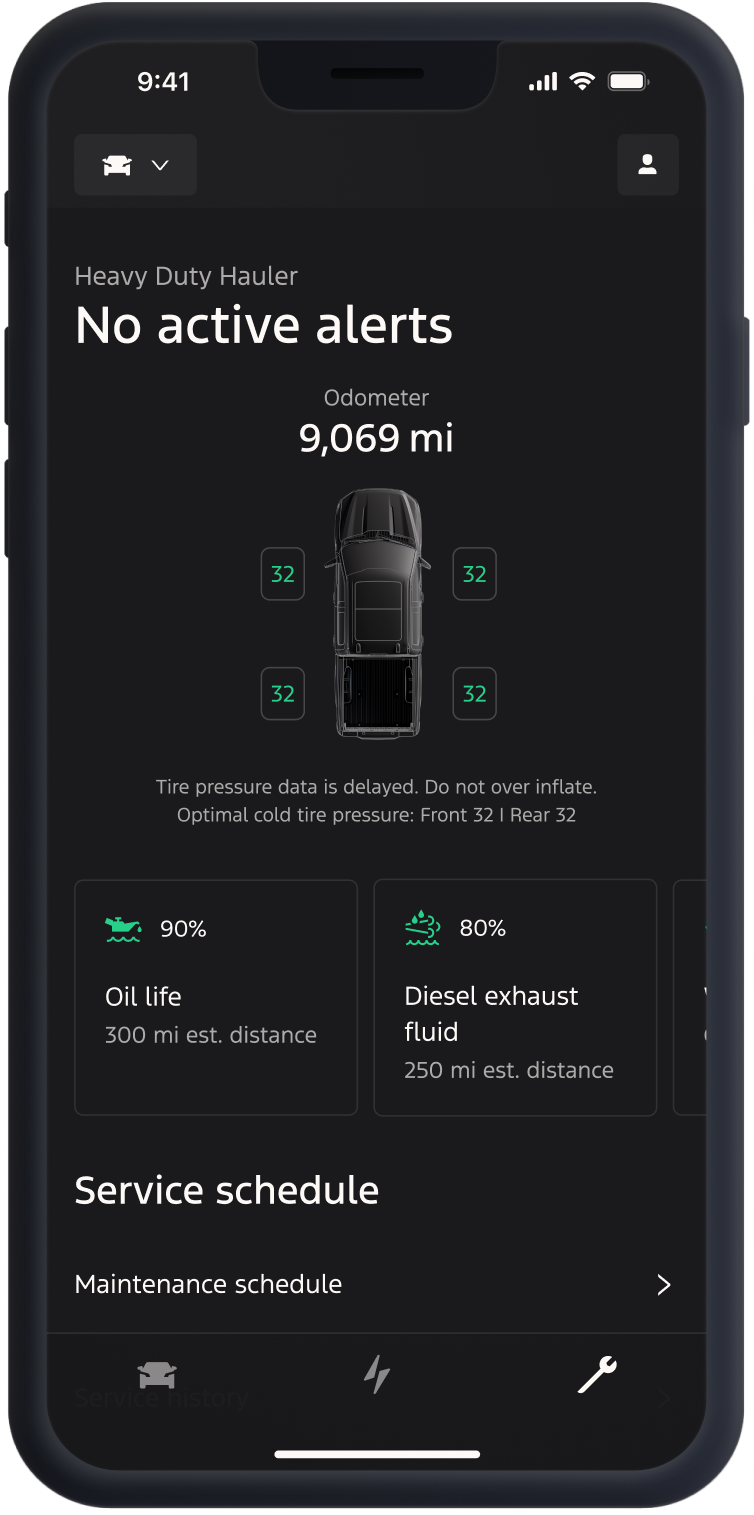Image resolution: width=754 pixels, height=1515 pixels.
Task: Open the Diesel exhaust fluid card
Action: coord(514,997)
